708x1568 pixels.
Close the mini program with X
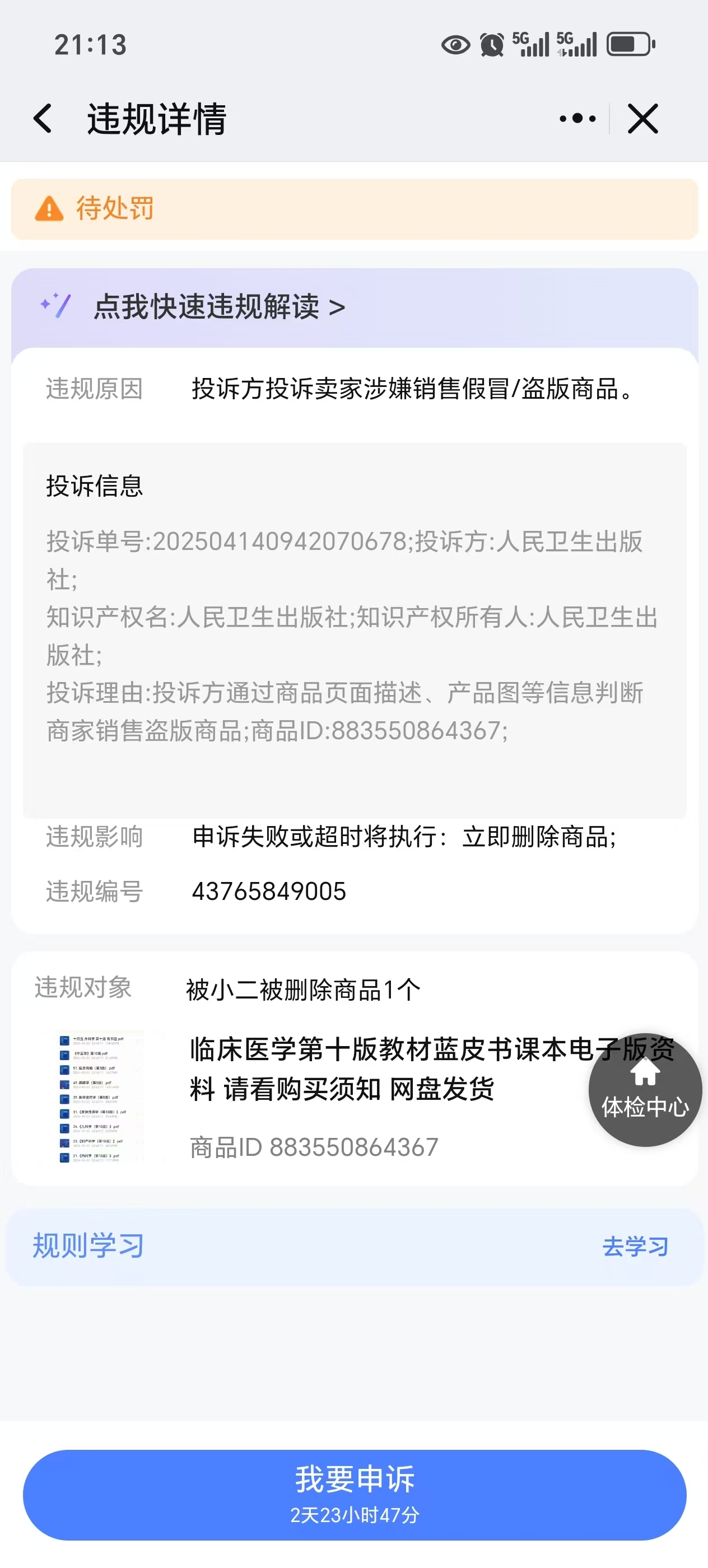pos(643,118)
